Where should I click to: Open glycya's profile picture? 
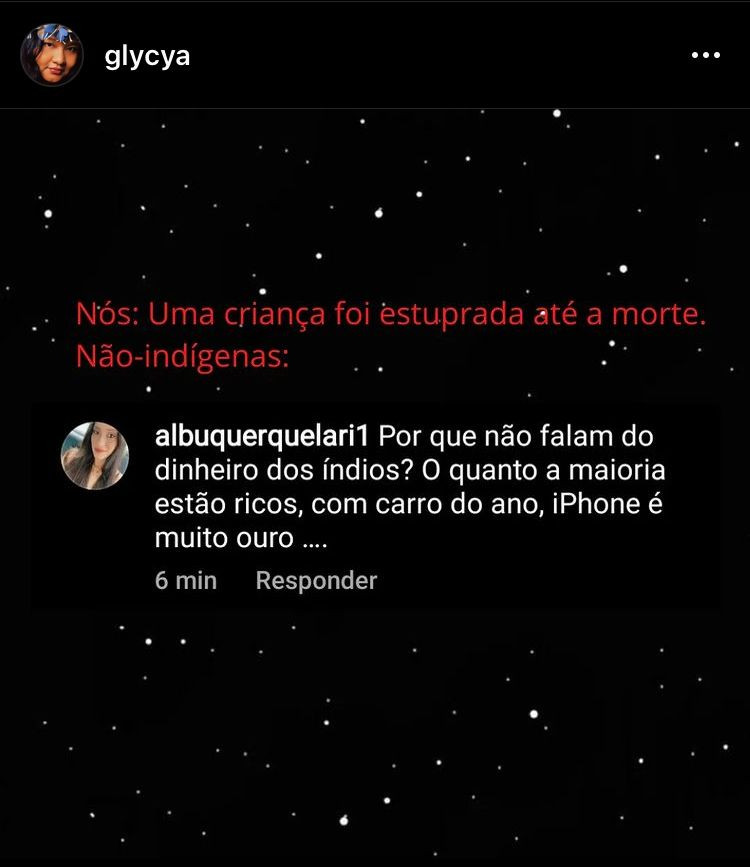click(x=52, y=55)
